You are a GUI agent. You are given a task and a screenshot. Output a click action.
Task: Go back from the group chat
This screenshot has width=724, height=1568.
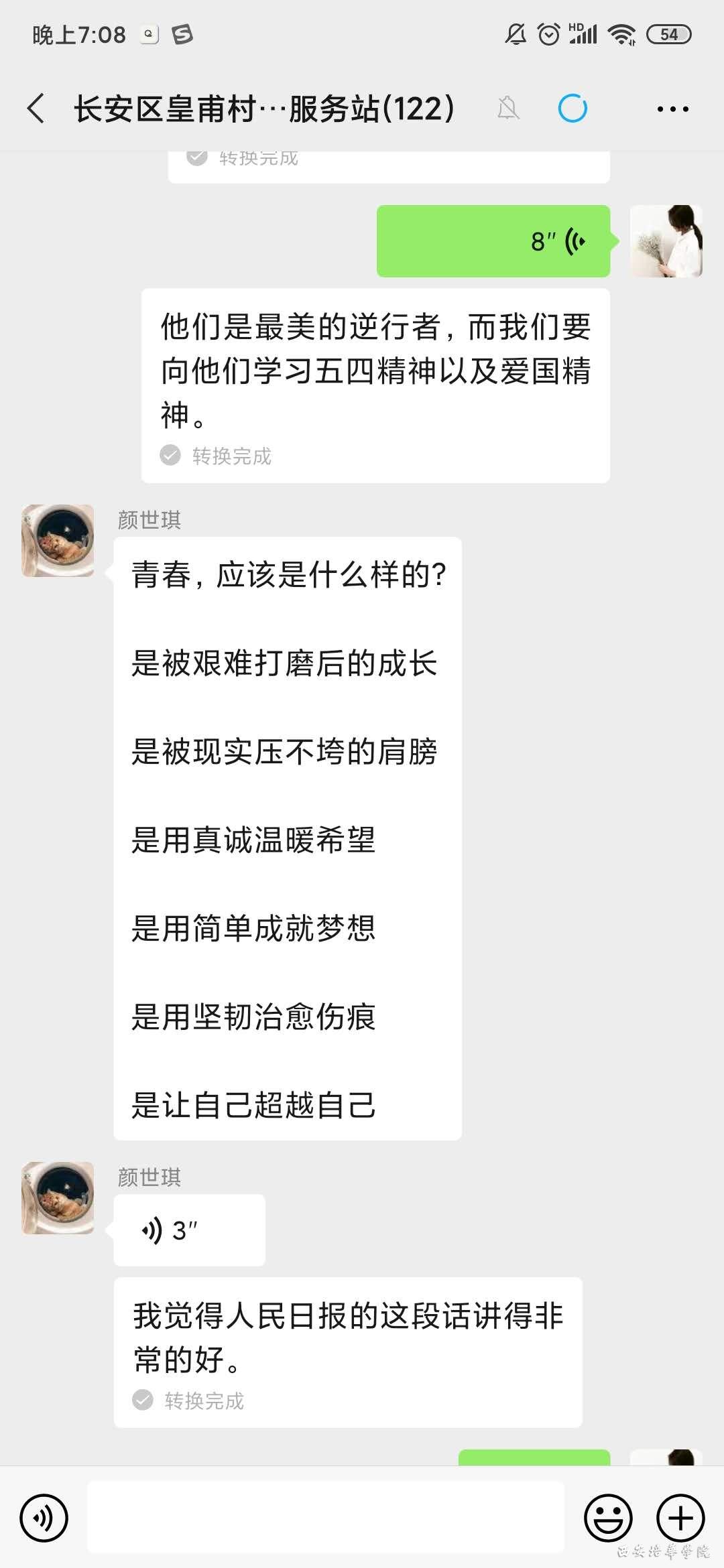point(36,109)
